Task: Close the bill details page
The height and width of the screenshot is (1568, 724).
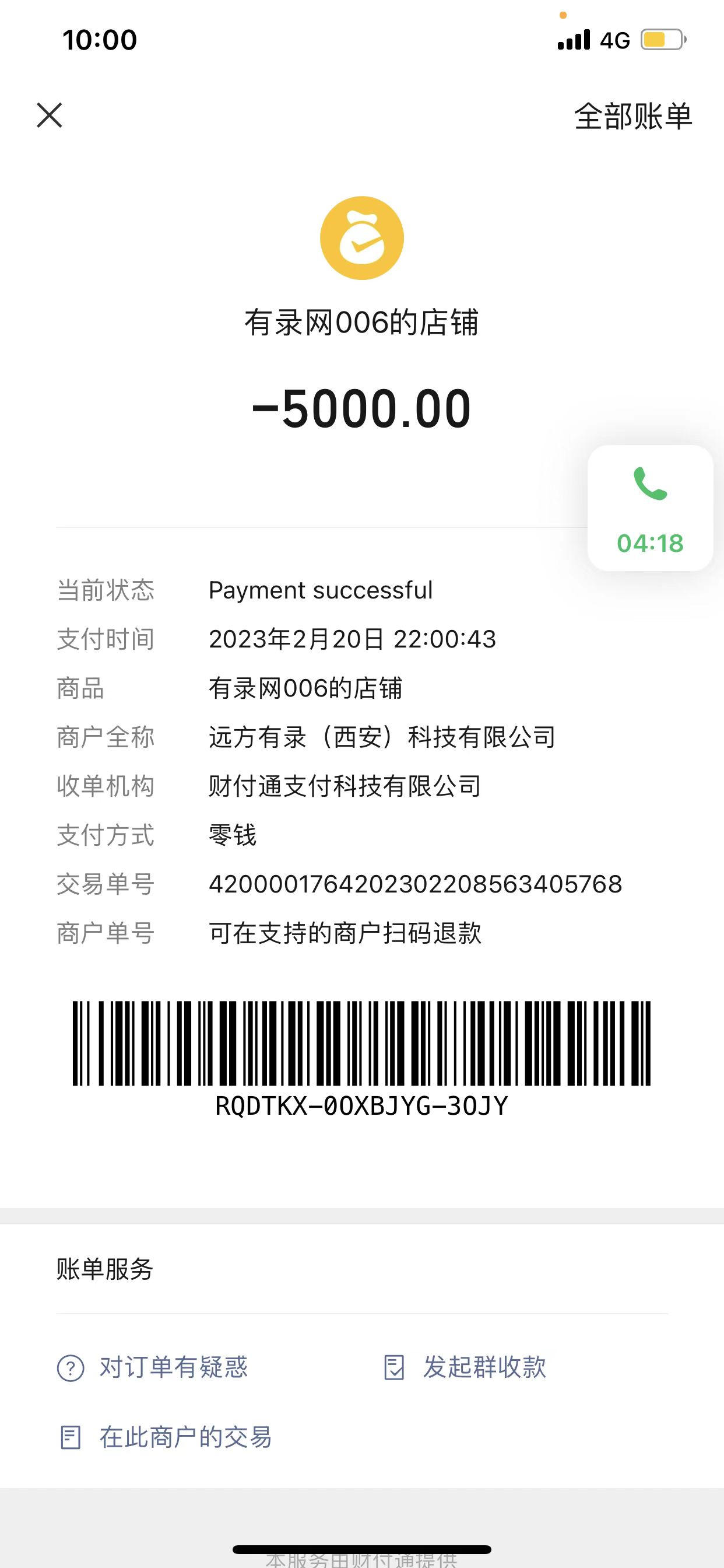Action: tap(50, 115)
